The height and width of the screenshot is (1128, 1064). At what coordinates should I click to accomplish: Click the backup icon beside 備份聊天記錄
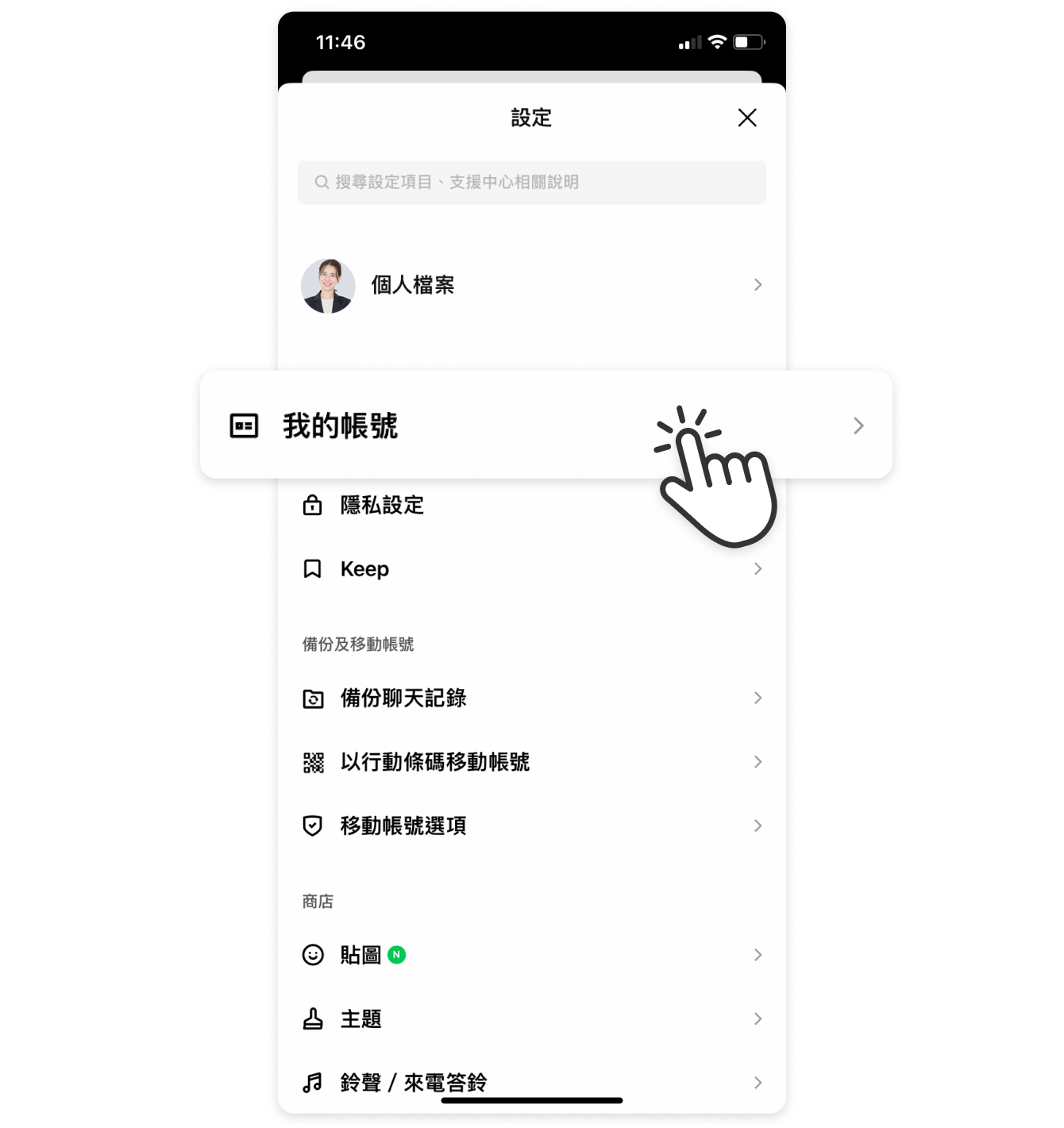point(313,698)
